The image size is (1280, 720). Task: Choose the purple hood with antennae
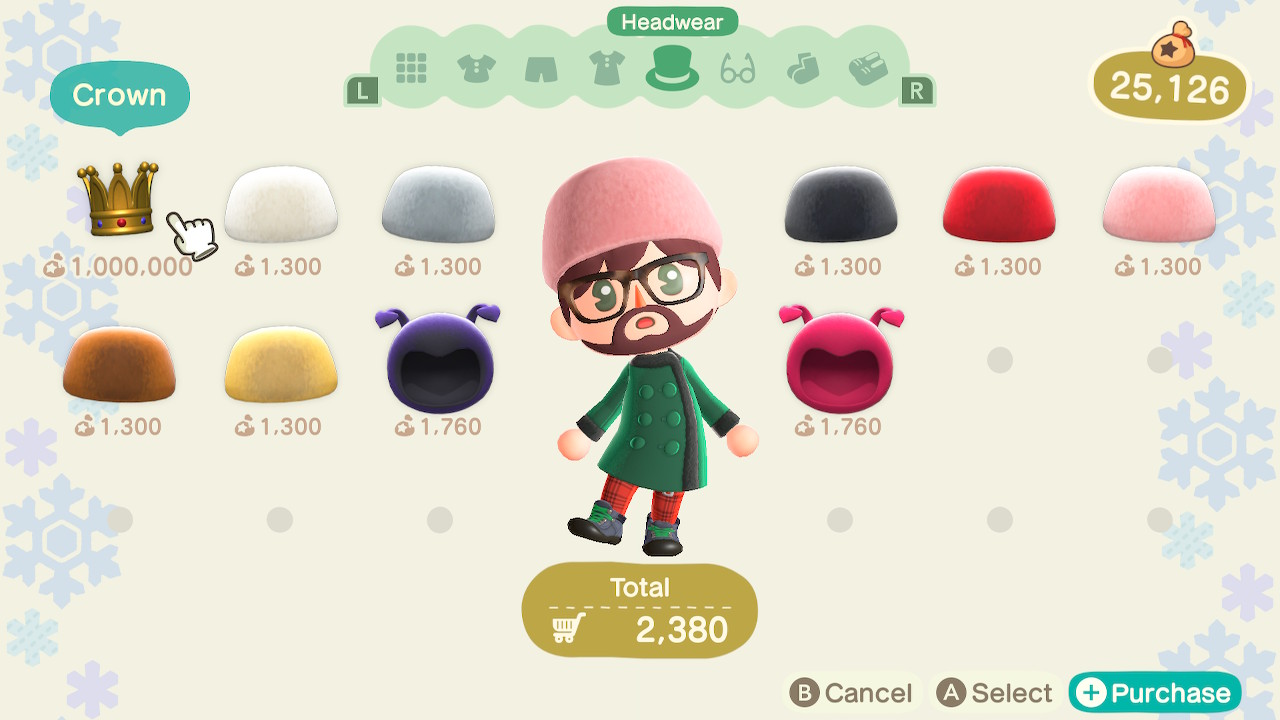point(438,360)
